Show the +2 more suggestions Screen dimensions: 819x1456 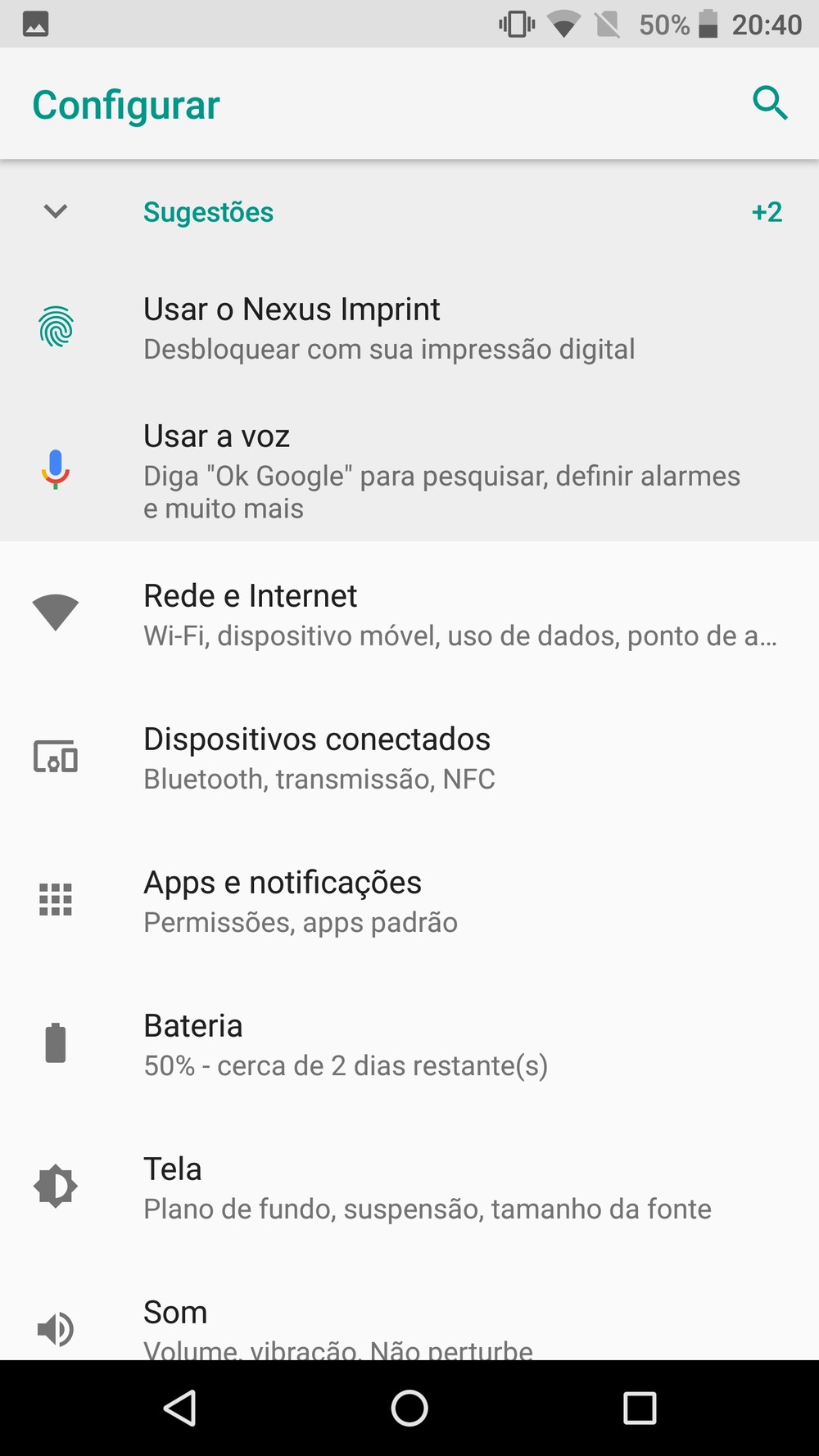tap(767, 212)
